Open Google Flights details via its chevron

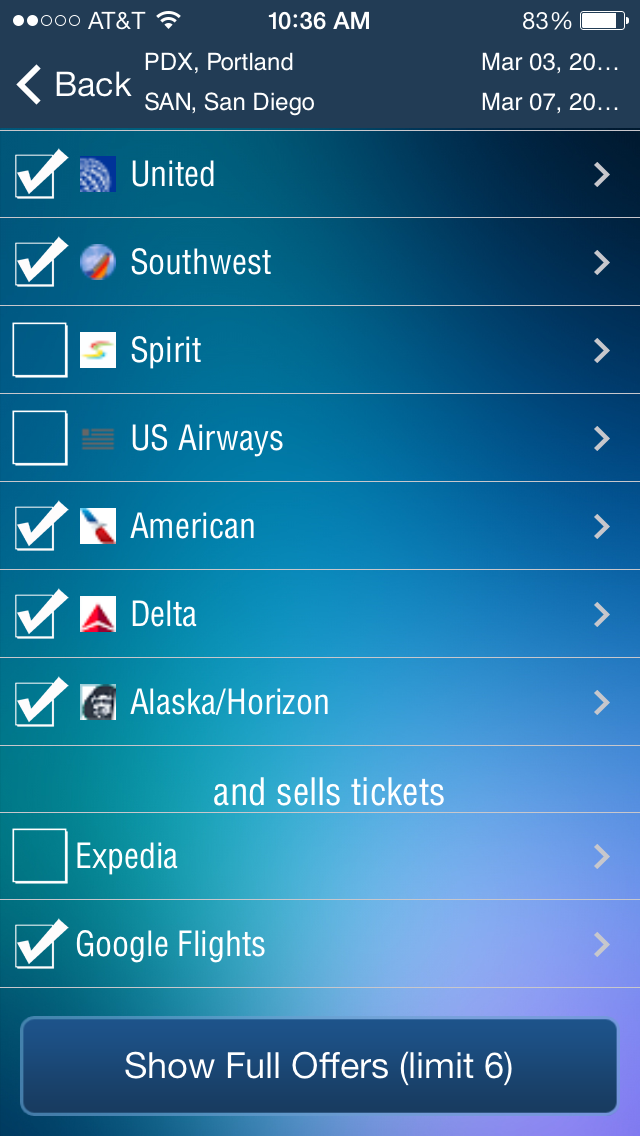pyautogui.click(x=601, y=944)
